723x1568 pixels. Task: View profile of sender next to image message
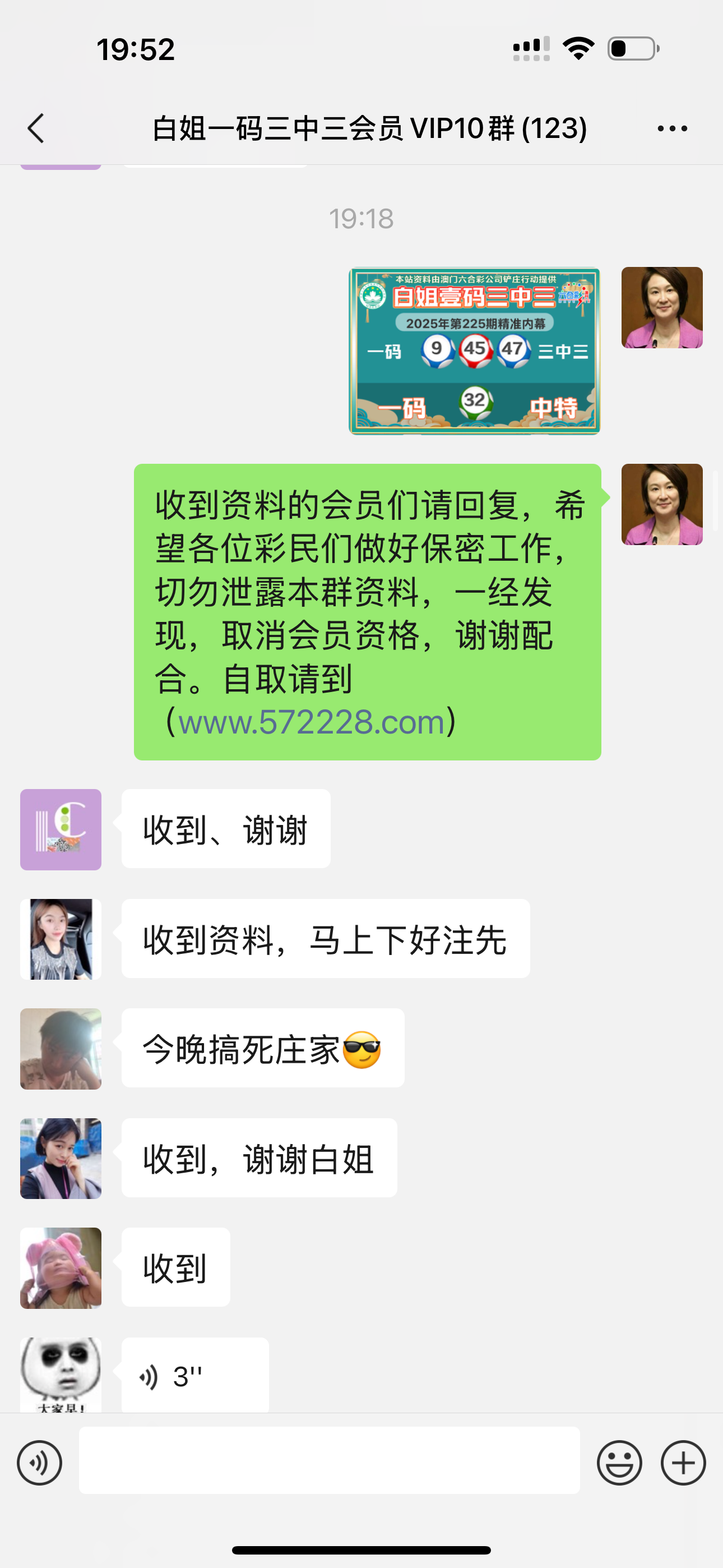click(x=661, y=307)
